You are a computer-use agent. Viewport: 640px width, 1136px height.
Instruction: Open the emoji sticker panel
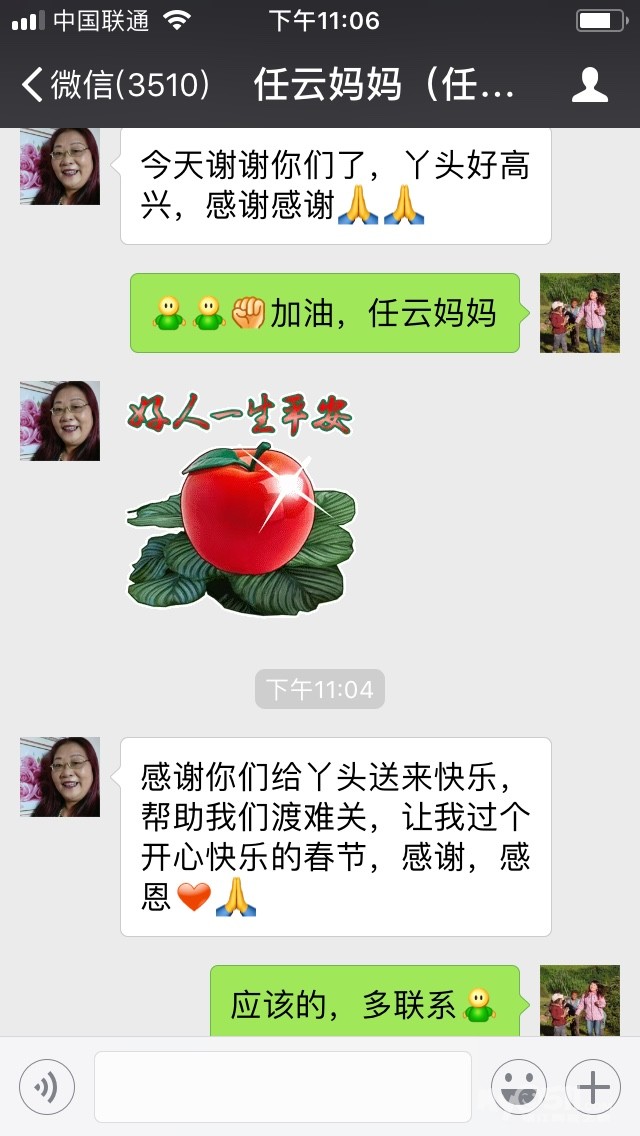click(x=518, y=1086)
